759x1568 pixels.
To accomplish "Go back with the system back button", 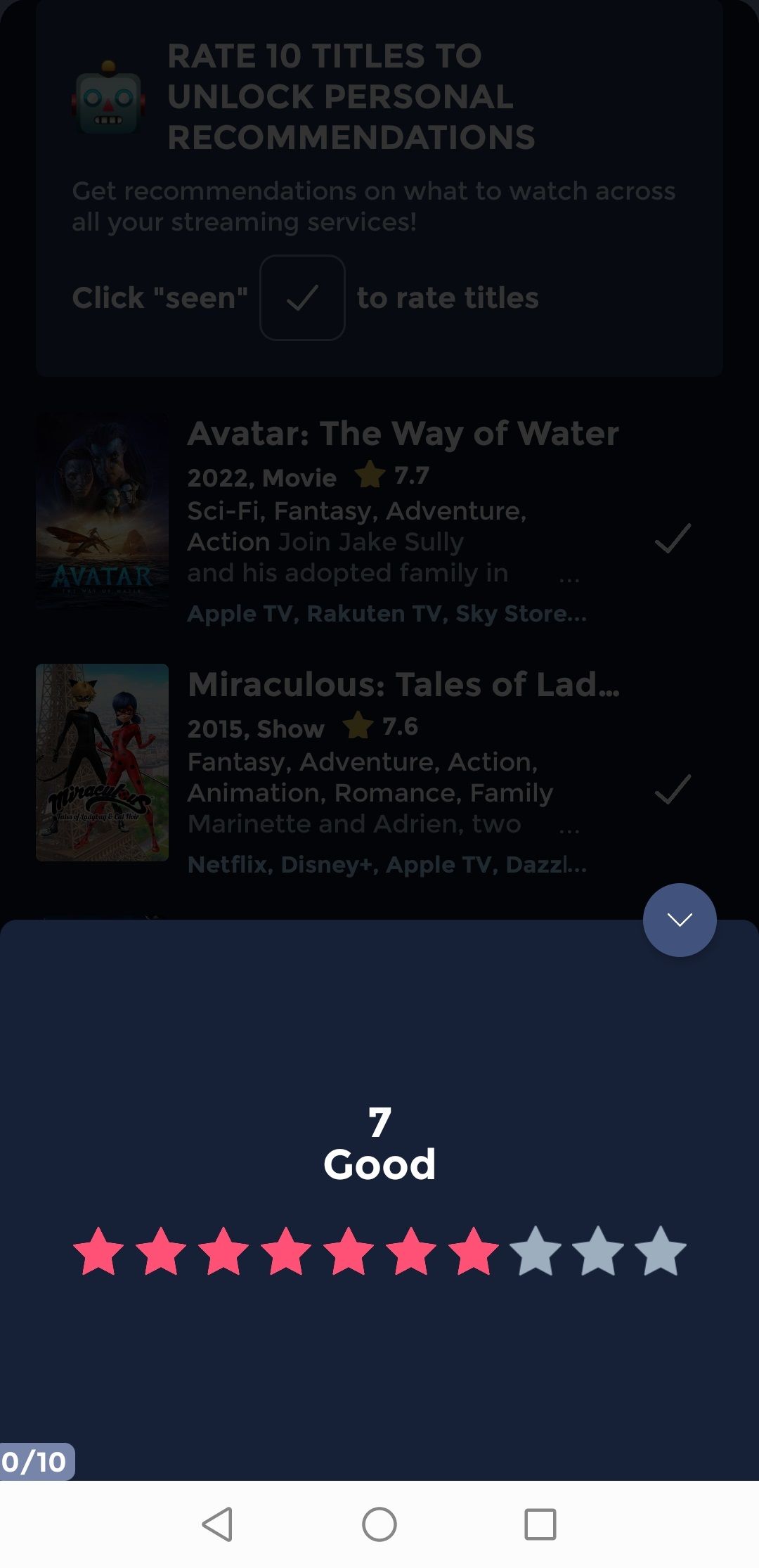I will (217, 1524).
